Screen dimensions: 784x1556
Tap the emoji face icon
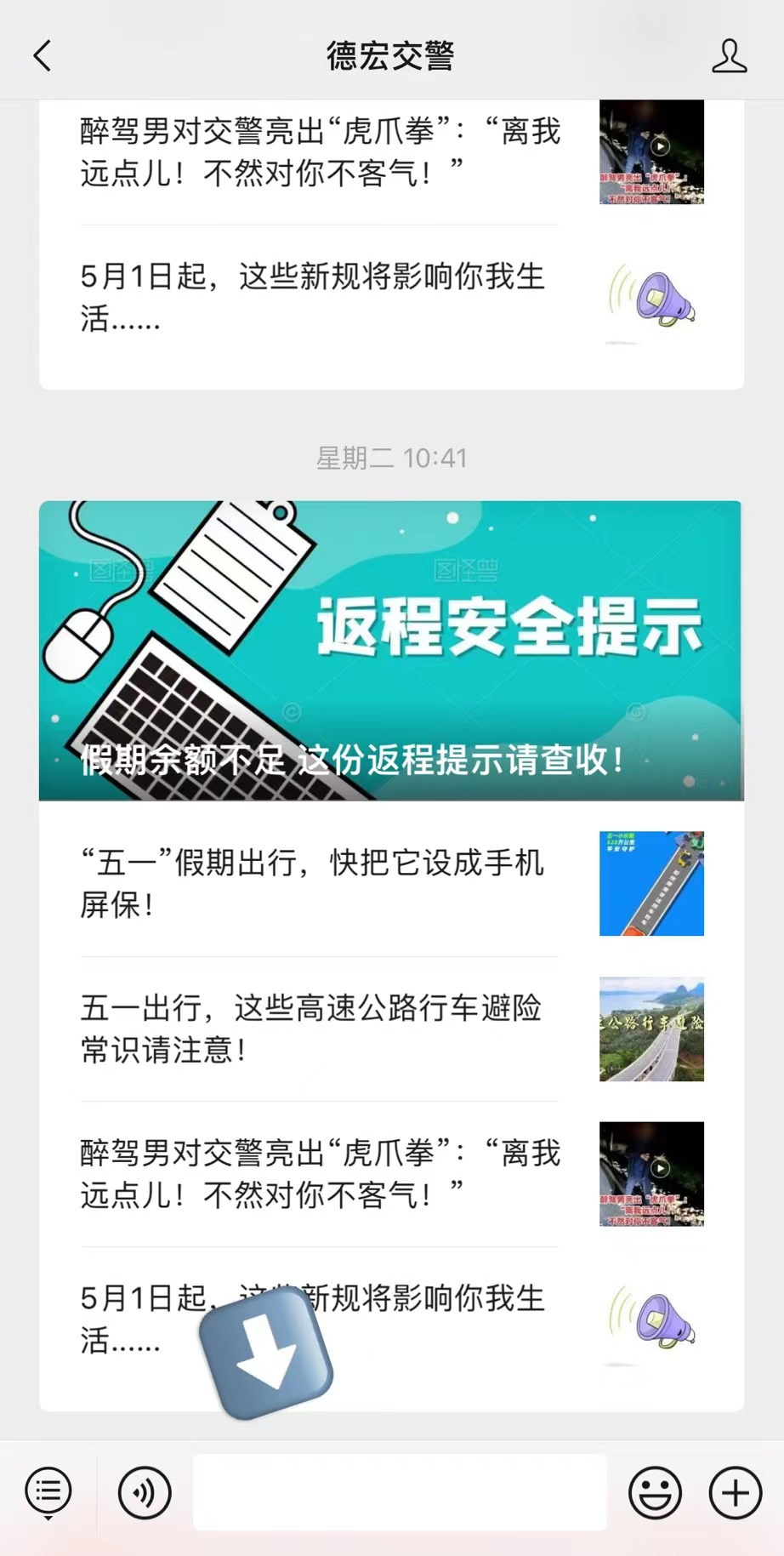pos(653,1492)
